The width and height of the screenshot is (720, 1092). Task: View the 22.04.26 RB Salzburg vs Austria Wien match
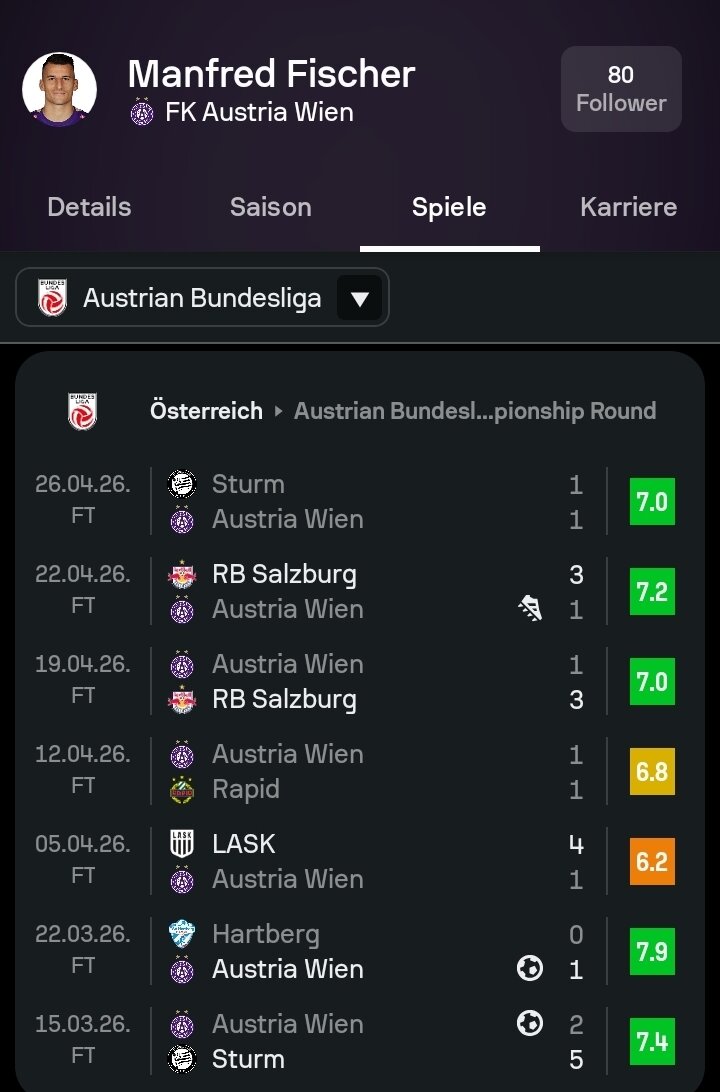360,591
